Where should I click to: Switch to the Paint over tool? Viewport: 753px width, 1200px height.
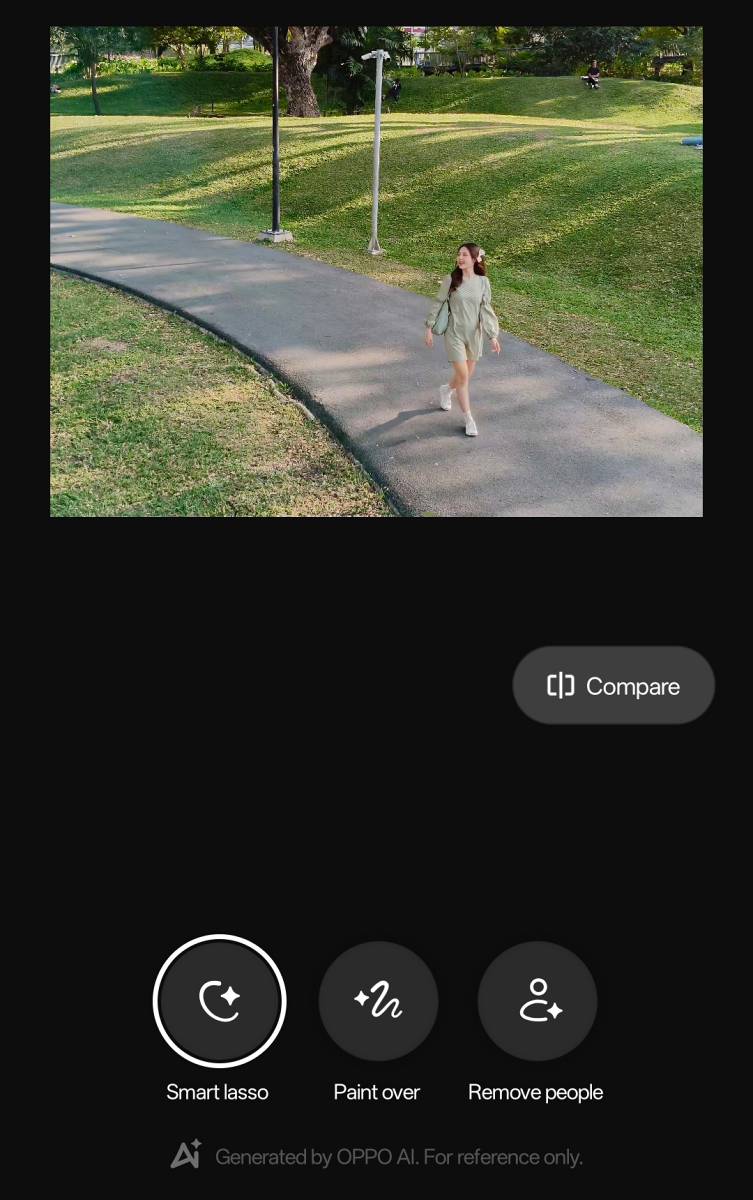coord(377,1000)
